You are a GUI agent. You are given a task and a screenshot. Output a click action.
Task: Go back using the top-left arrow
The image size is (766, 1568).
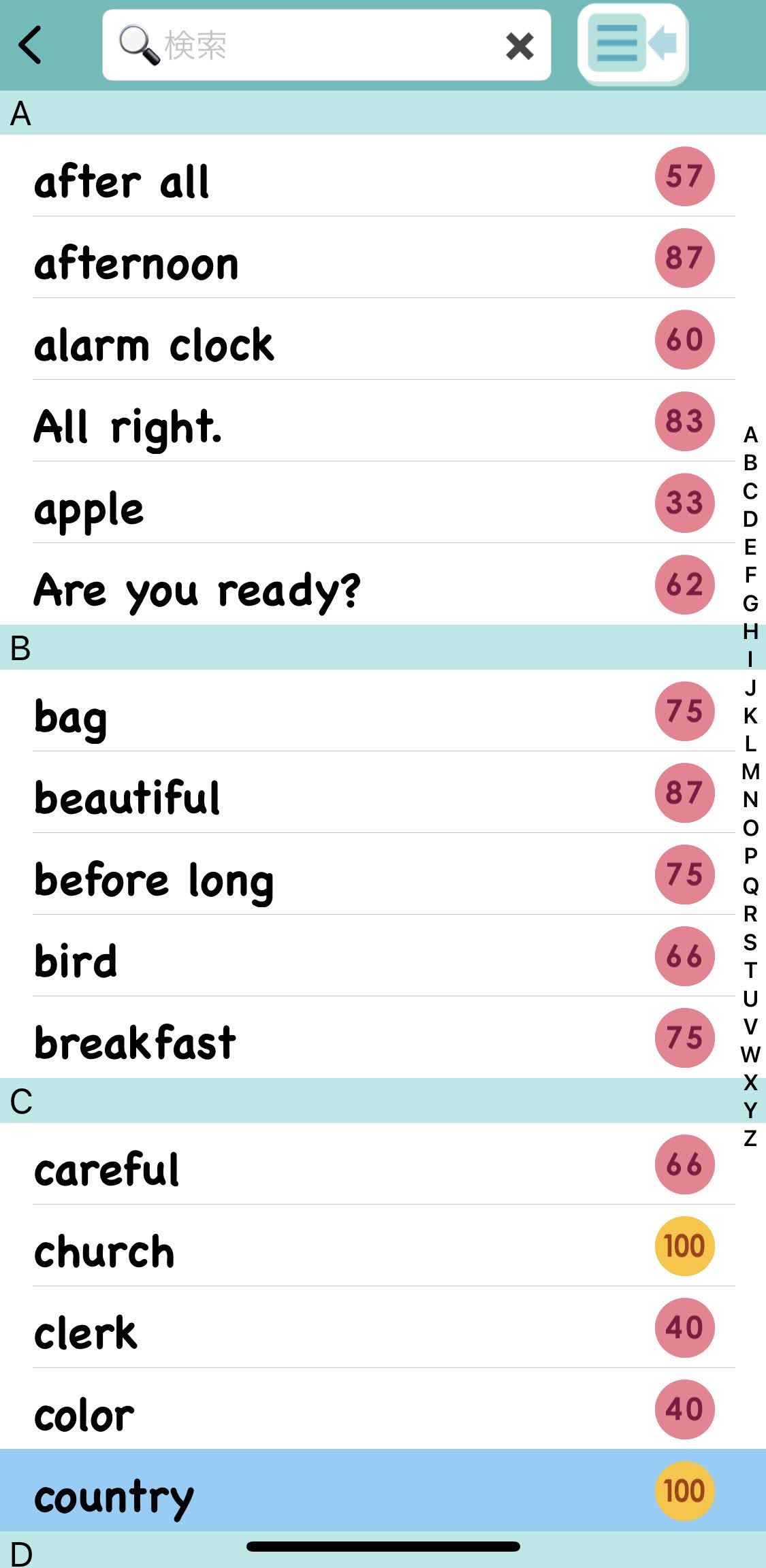pyautogui.click(x=31, y=45)
